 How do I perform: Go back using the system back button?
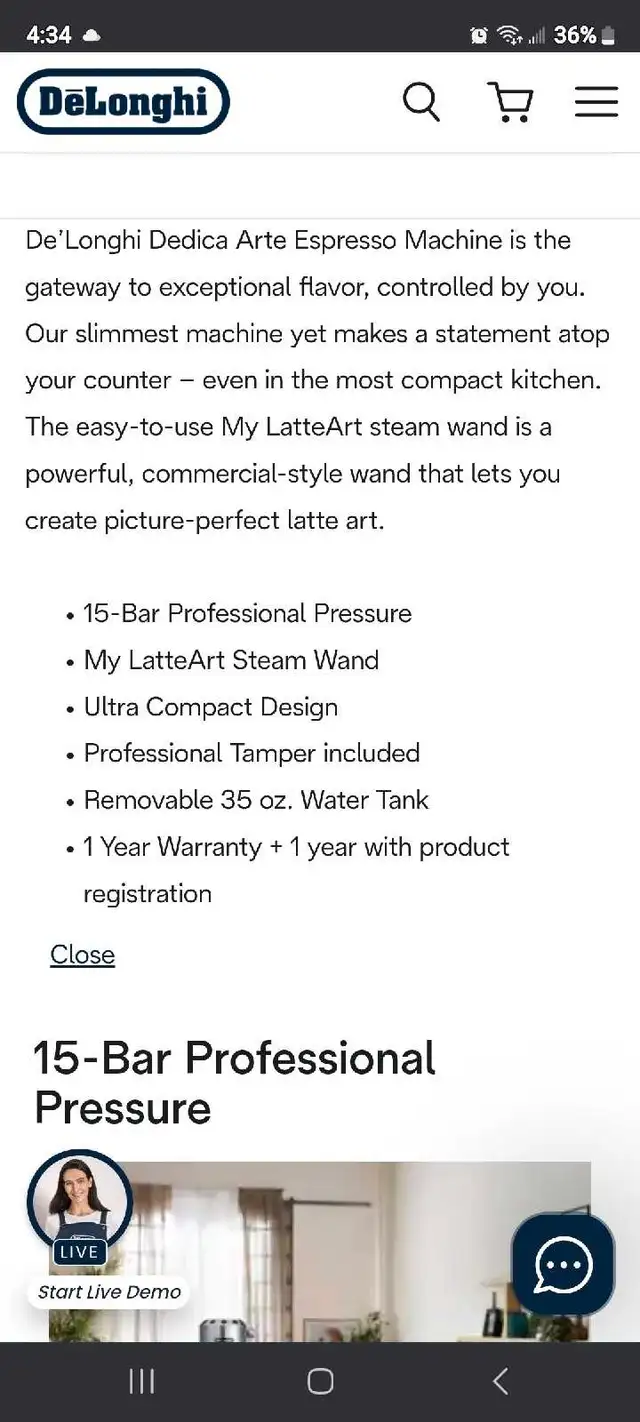(x=500, y=1381)
